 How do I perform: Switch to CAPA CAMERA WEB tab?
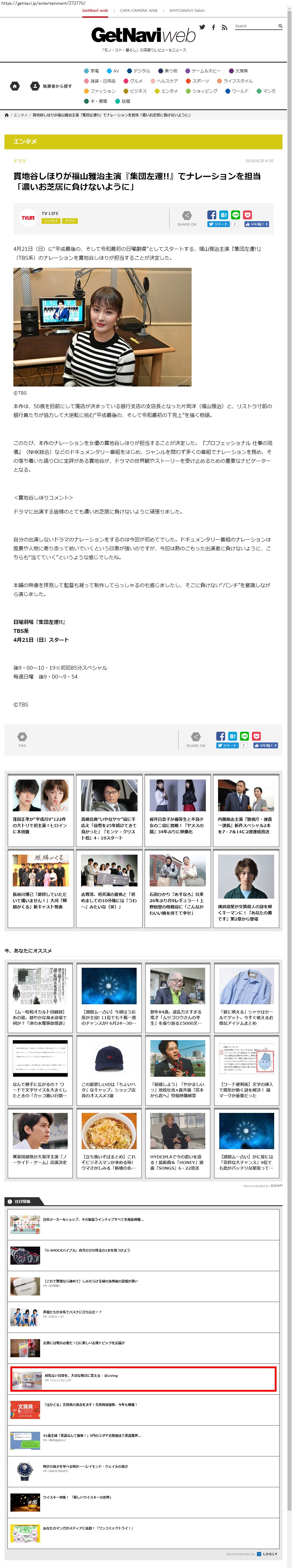coord(138,10)
